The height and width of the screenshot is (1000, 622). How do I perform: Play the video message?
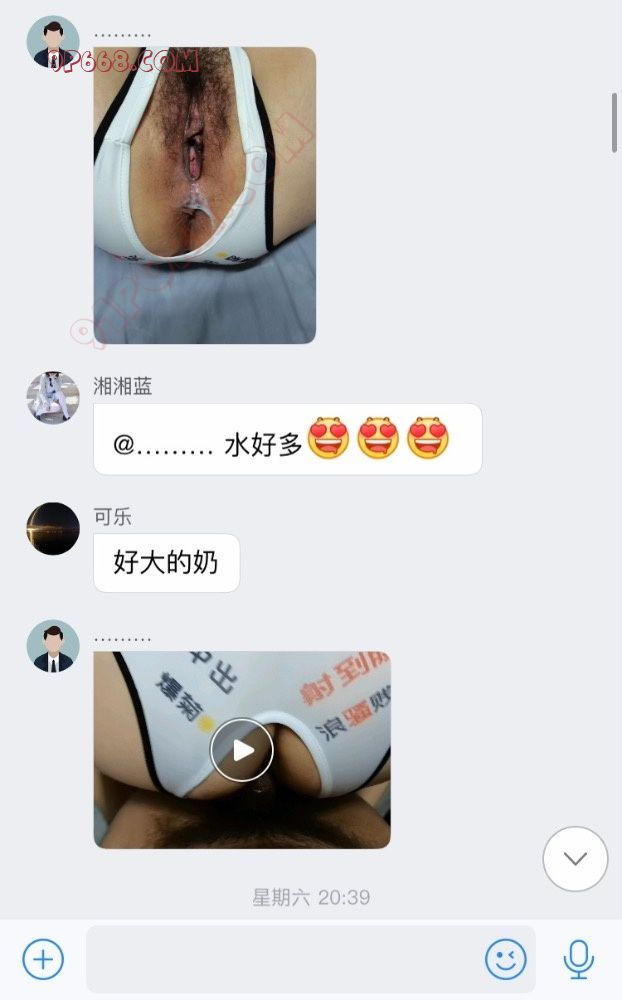(242, 749)
